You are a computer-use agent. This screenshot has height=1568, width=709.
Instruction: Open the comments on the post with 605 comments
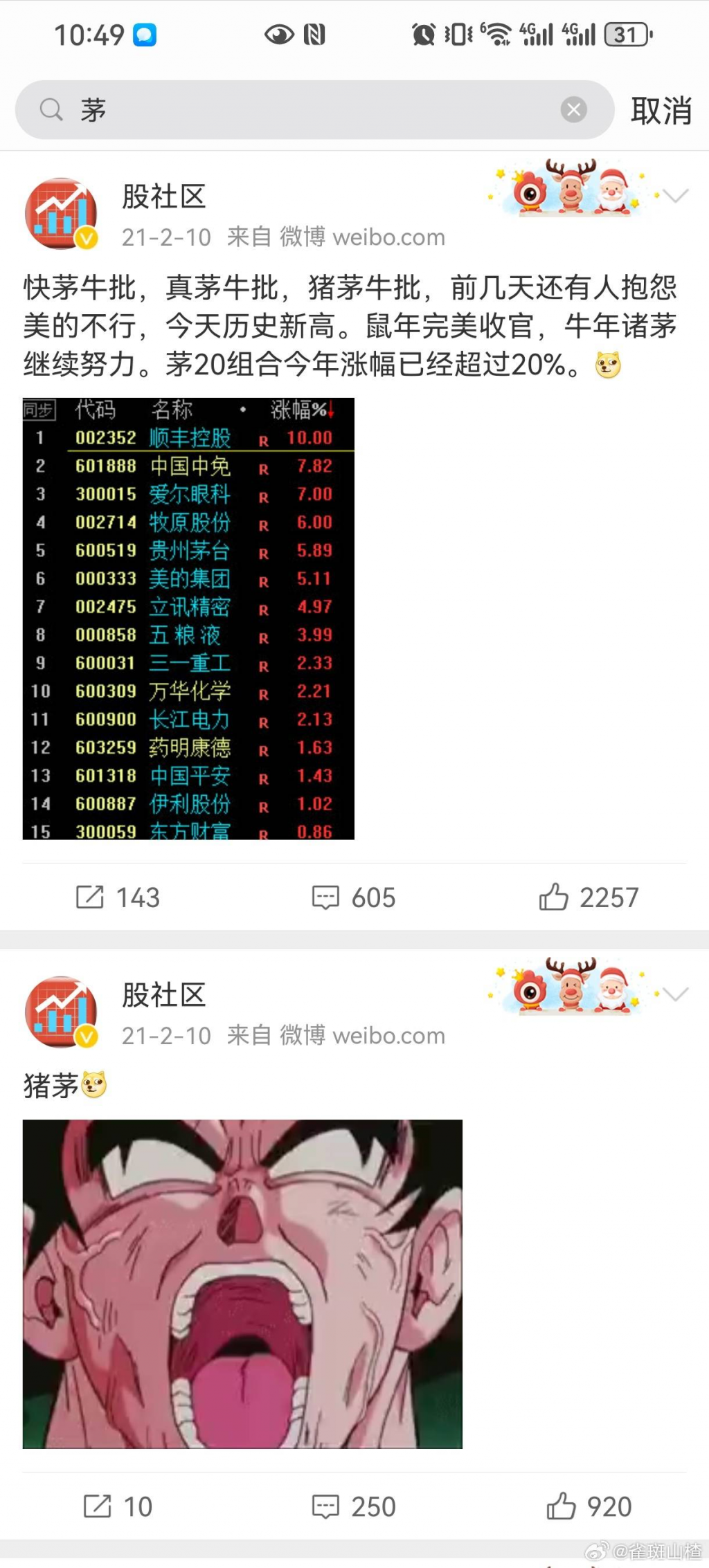click(354, 897)
